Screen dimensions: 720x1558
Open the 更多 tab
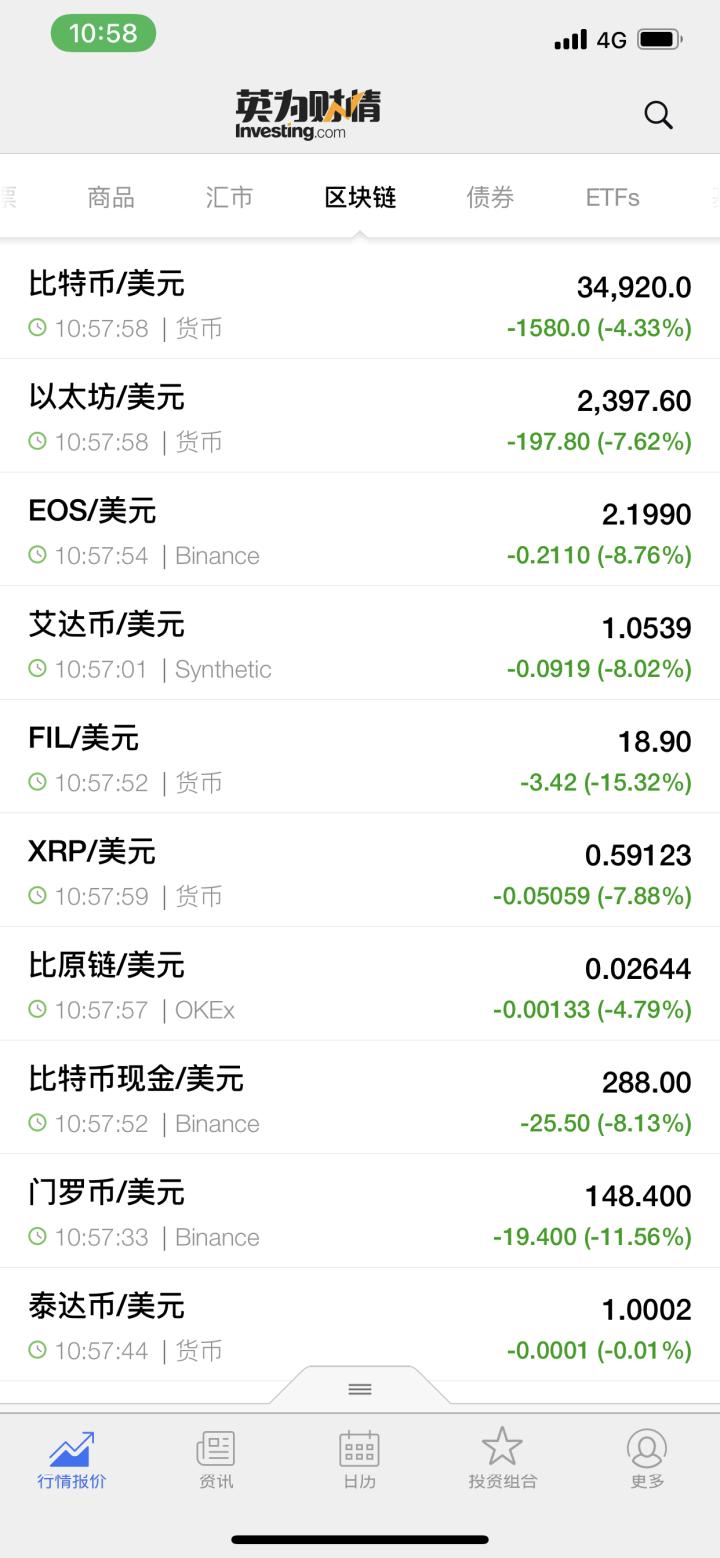[647, 1459]
